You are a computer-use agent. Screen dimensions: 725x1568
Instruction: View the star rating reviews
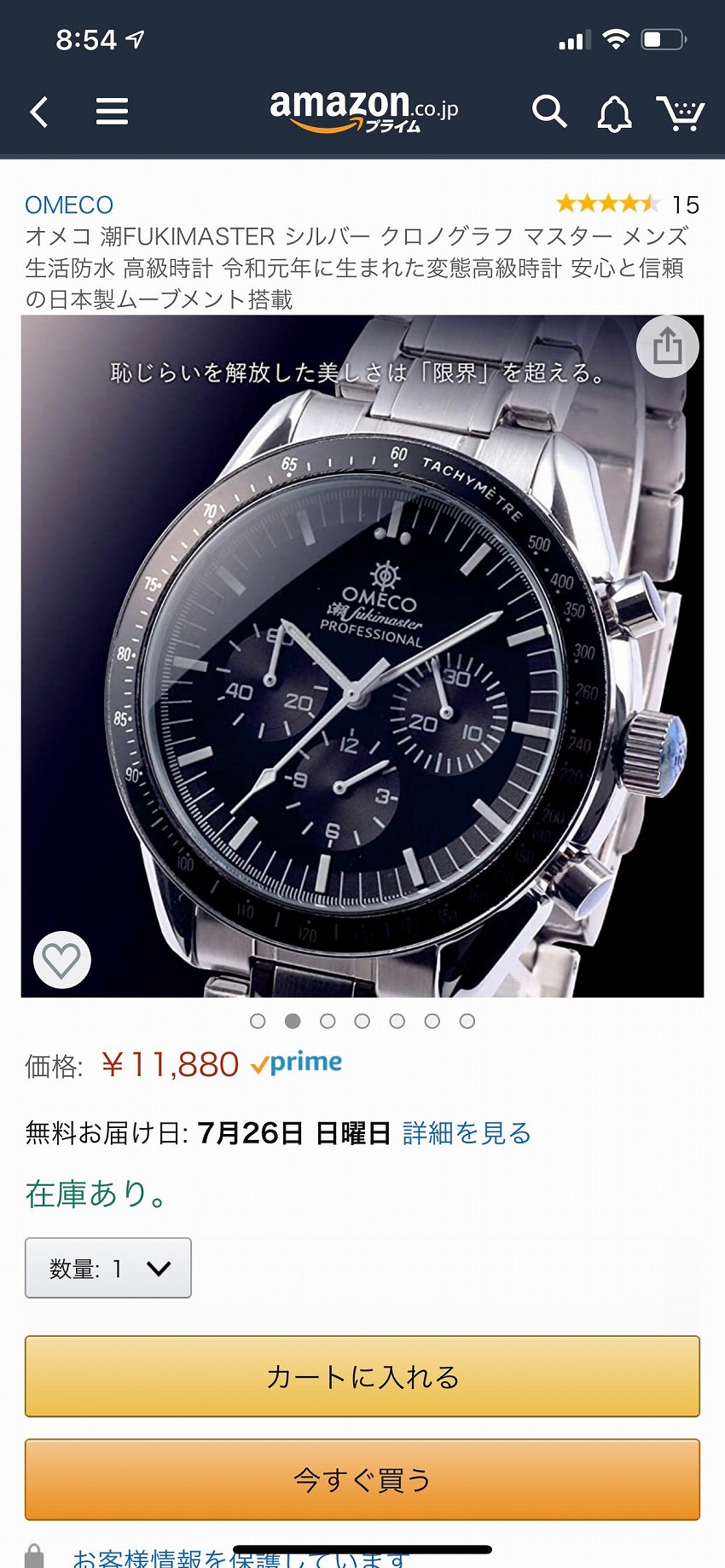627,204
